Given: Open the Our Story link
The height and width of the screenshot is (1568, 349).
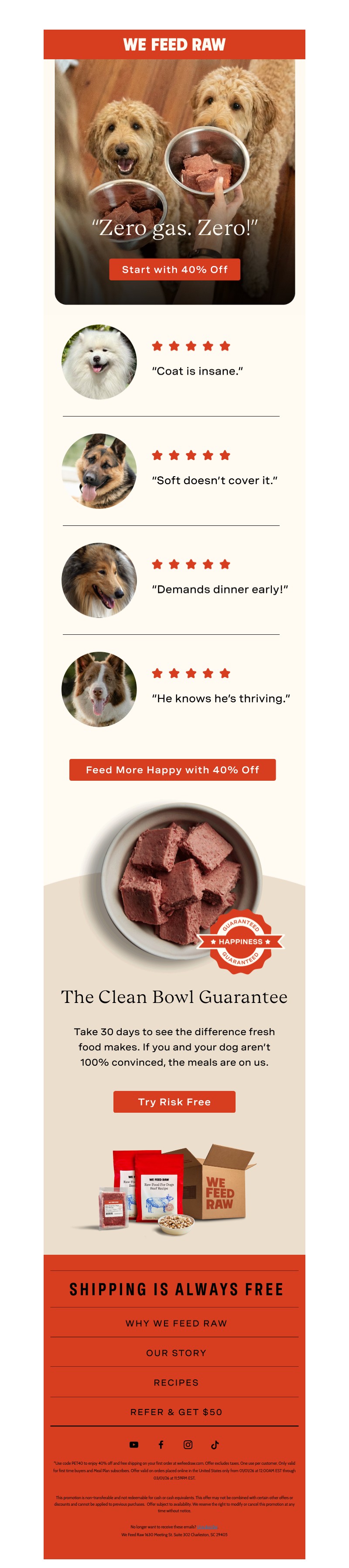Looking at the screenshot, I should tap(176, 1352).
